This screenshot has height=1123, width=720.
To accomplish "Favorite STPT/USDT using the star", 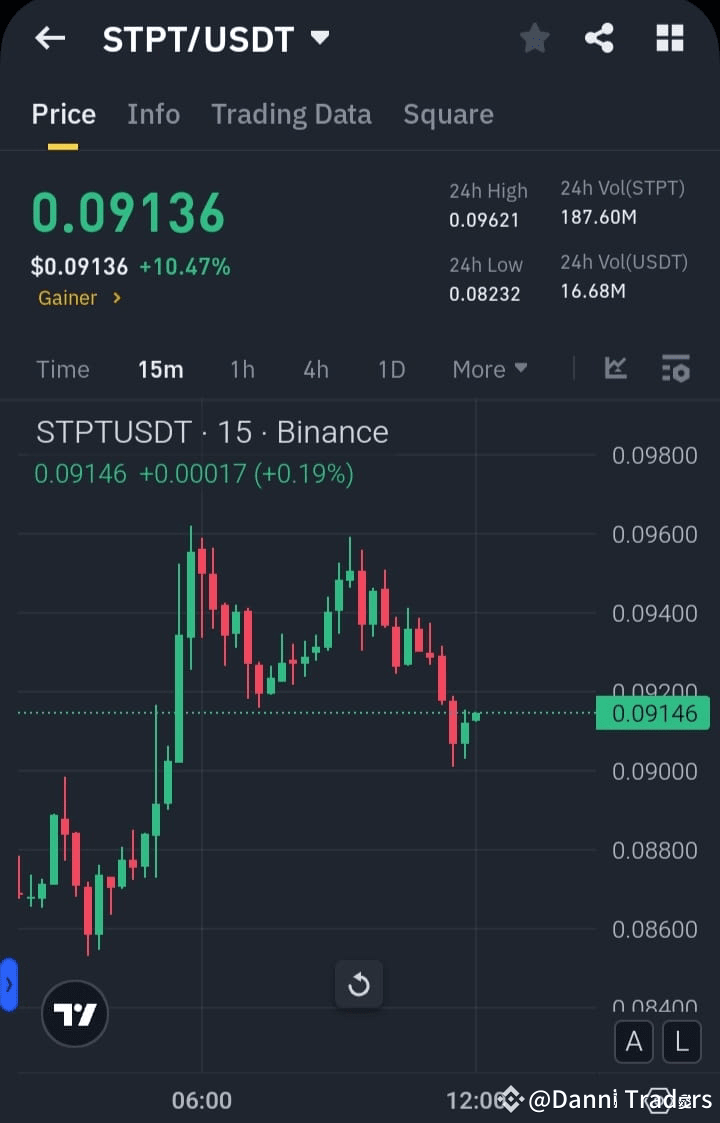I will 534,38.
